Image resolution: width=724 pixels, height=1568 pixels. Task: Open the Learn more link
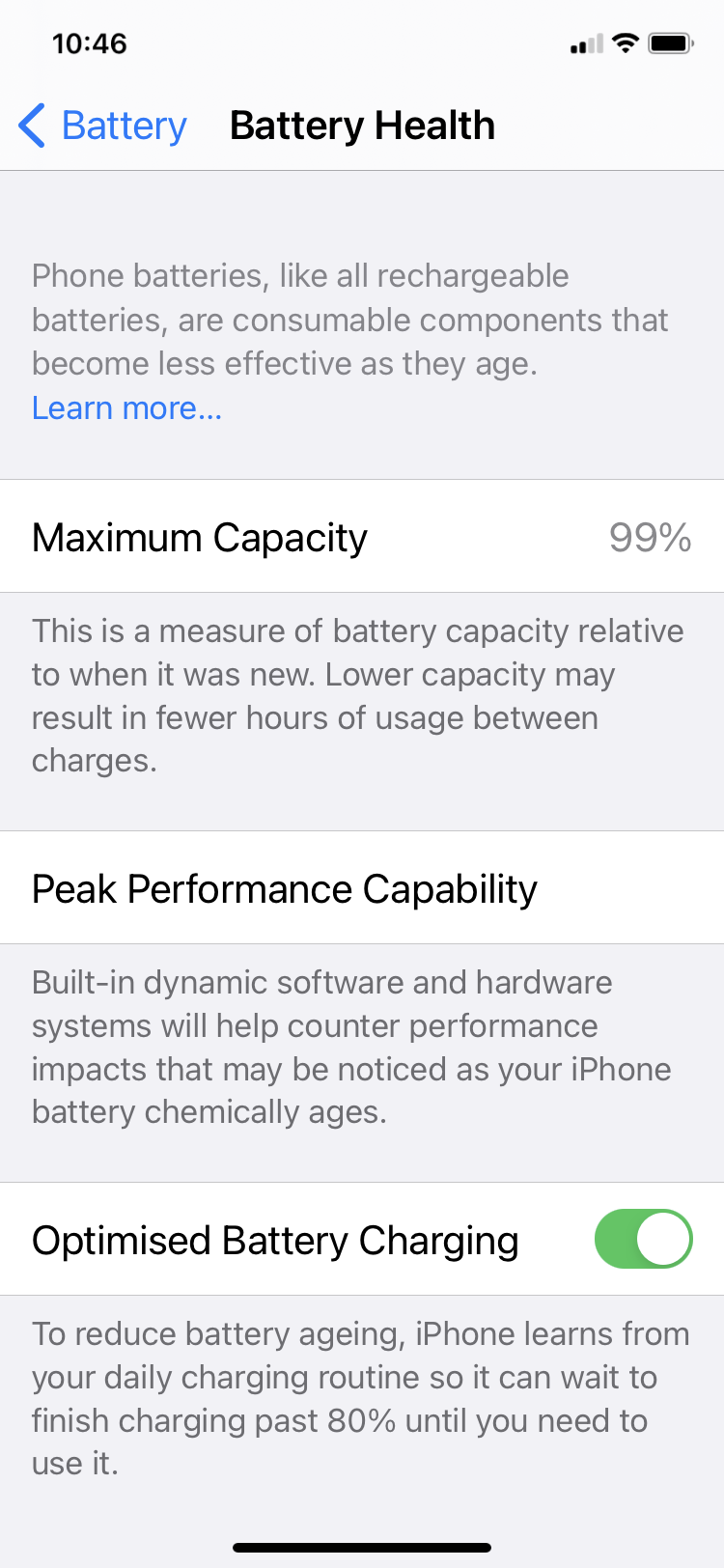126,407
